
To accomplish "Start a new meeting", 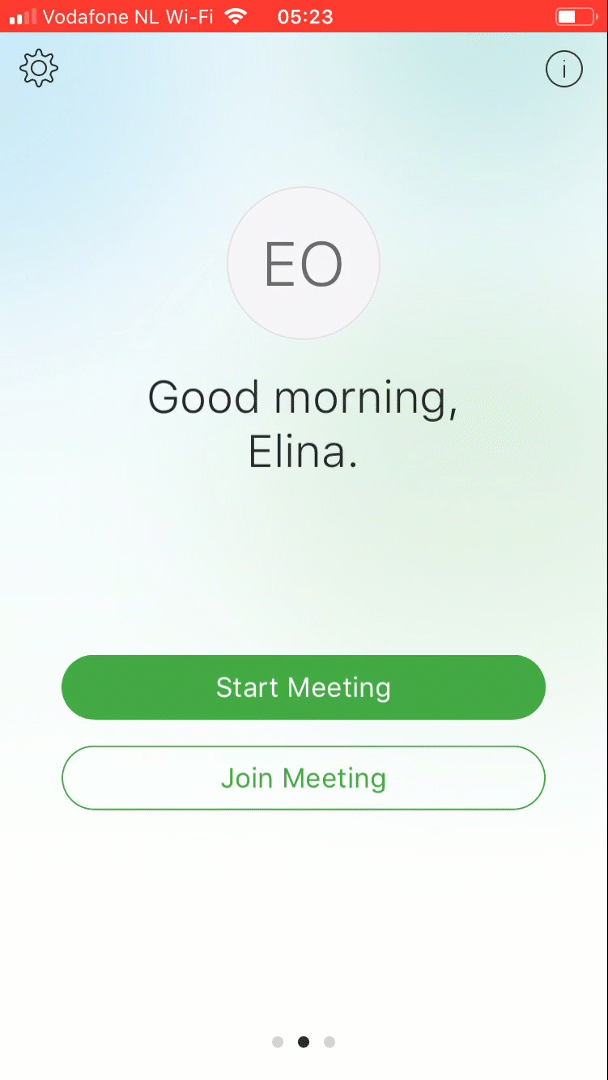I will click(x=304, y=688).
